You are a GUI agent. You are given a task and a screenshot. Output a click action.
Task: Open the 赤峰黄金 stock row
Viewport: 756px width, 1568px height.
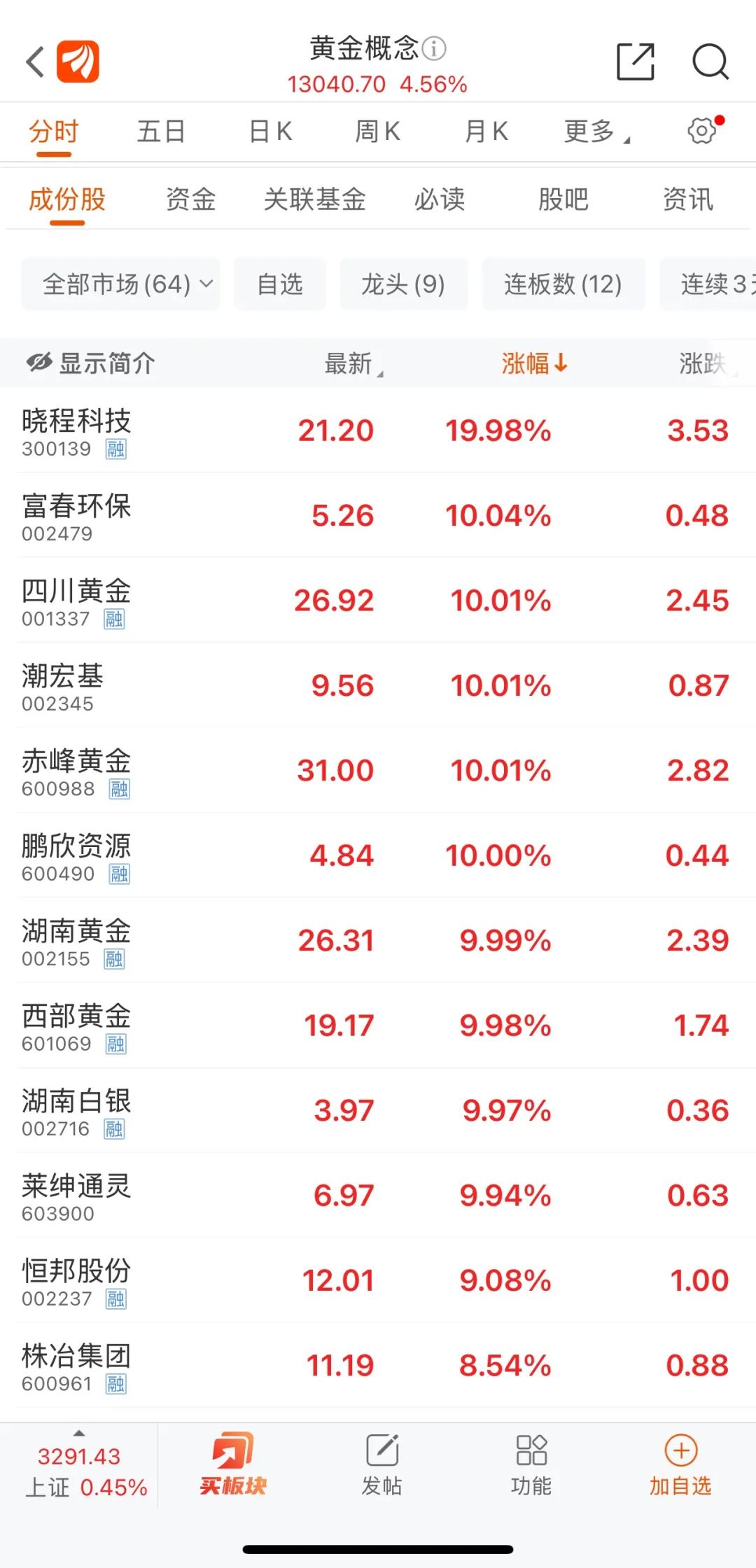pyautogui.click(x=378, y=771)
